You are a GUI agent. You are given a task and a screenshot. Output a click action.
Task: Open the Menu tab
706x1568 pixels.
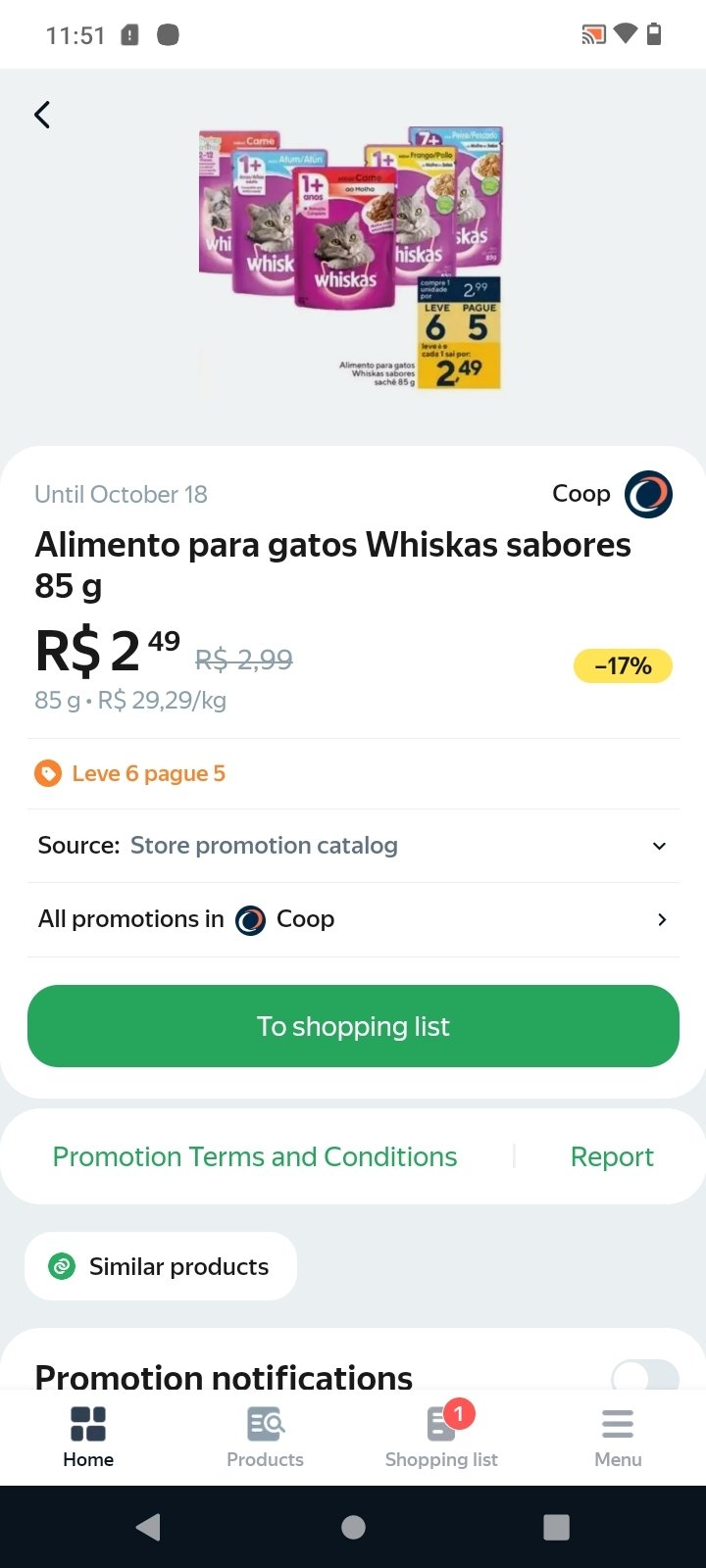[x=618, y=1438]
